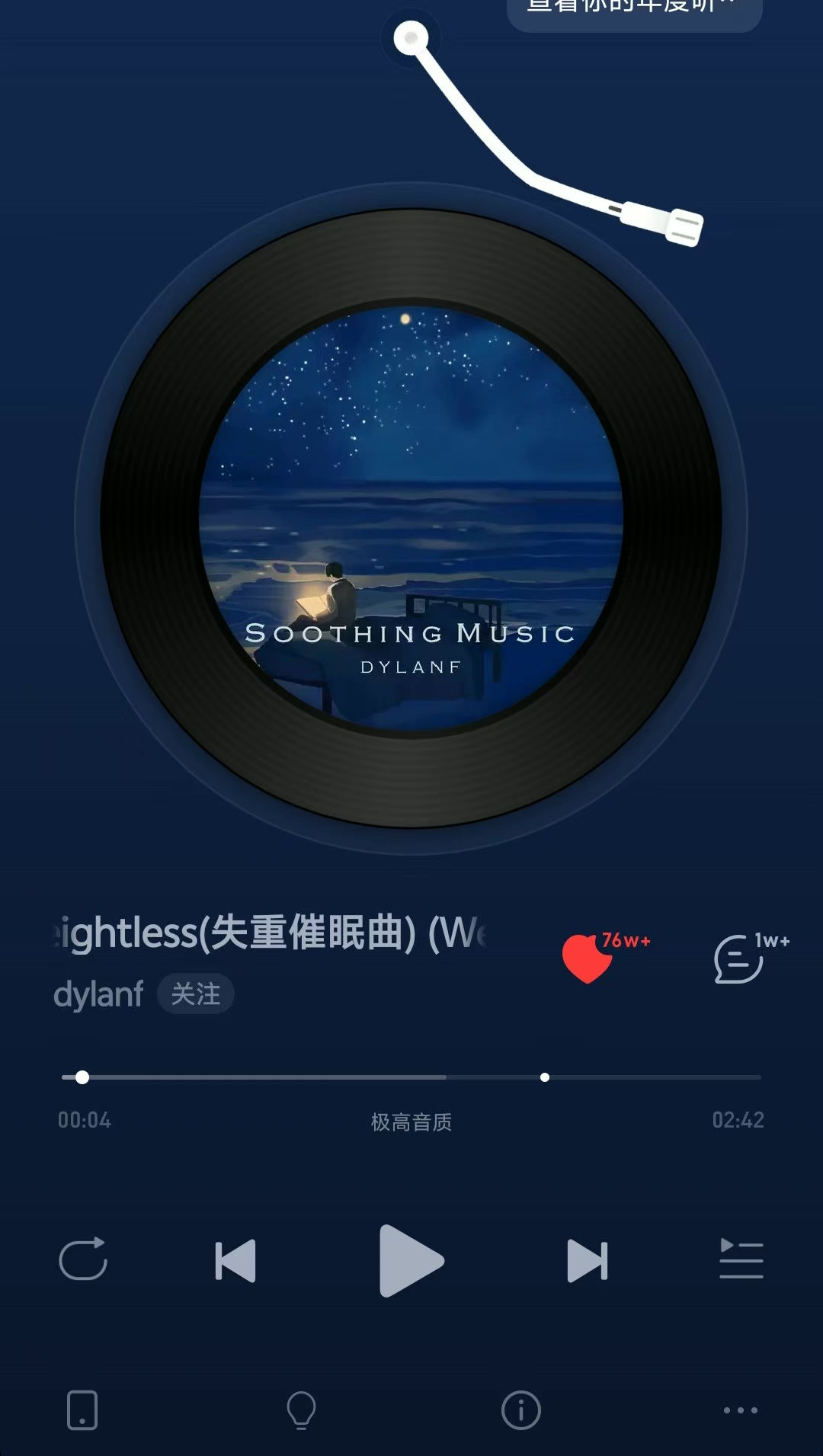Unlike the song with the red heart
This screenshot has height=1456, width=823.
coord(588,958)
